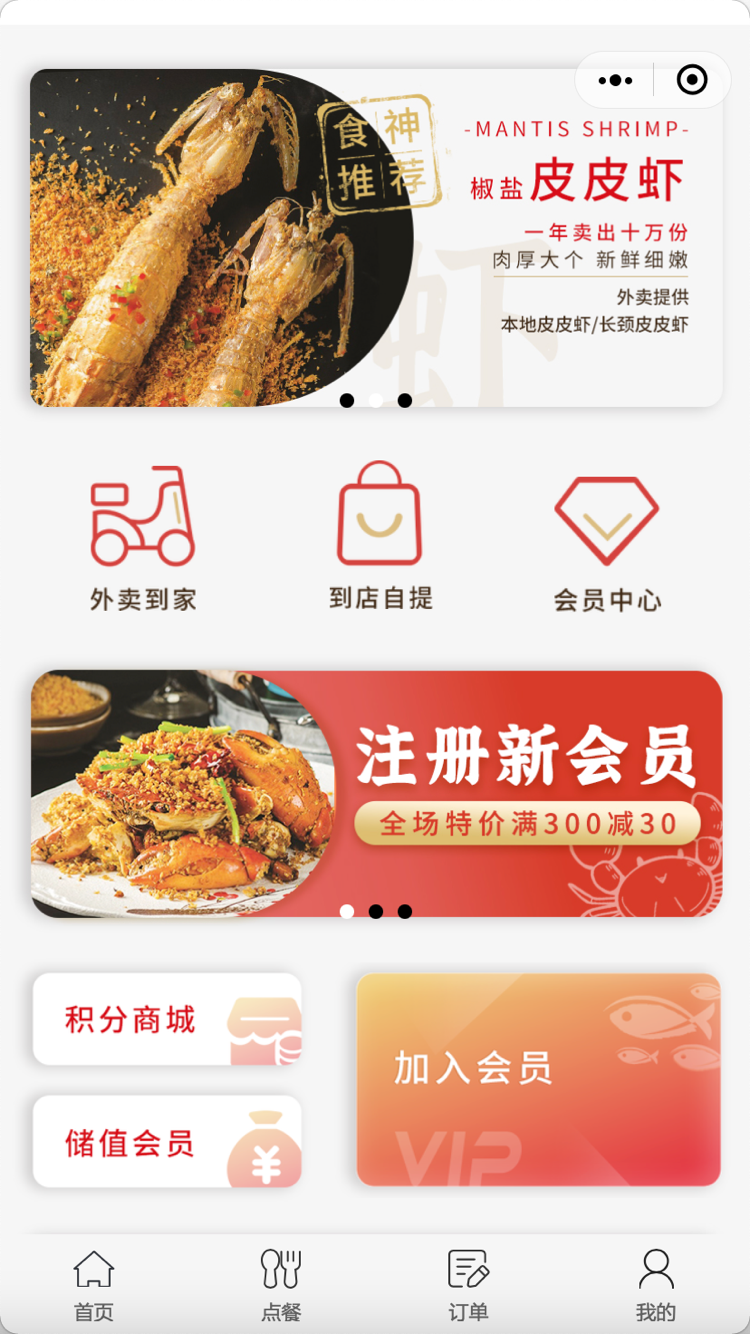The height and width of the screenshot is (1334, 750).
Task: Open the 积分商城 points mall card
Action: pyautogui.click(x=167, y=1019)
